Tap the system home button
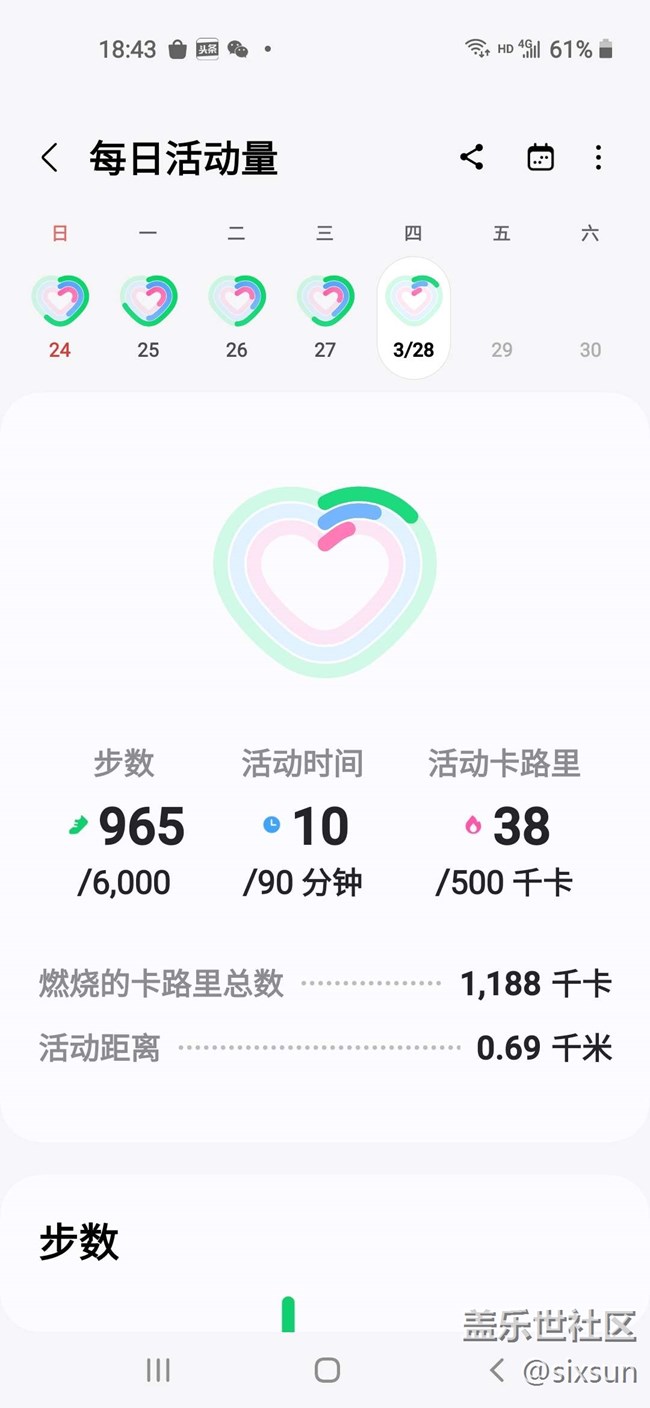The image size is (650, 1408). [327, 1370]
